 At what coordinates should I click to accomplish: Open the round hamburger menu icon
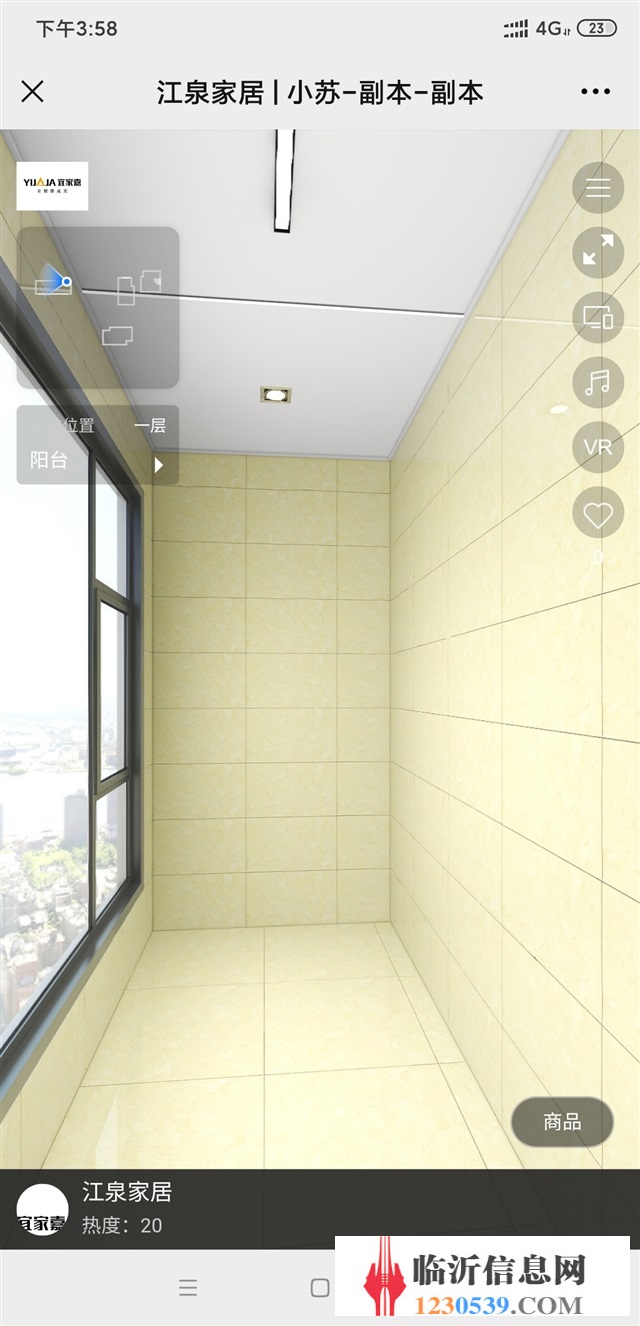click(x=598, y=187)
